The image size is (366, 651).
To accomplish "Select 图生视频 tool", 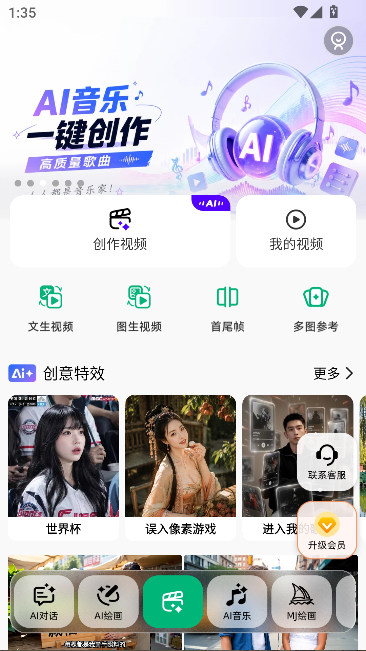I will click(139, 308).
